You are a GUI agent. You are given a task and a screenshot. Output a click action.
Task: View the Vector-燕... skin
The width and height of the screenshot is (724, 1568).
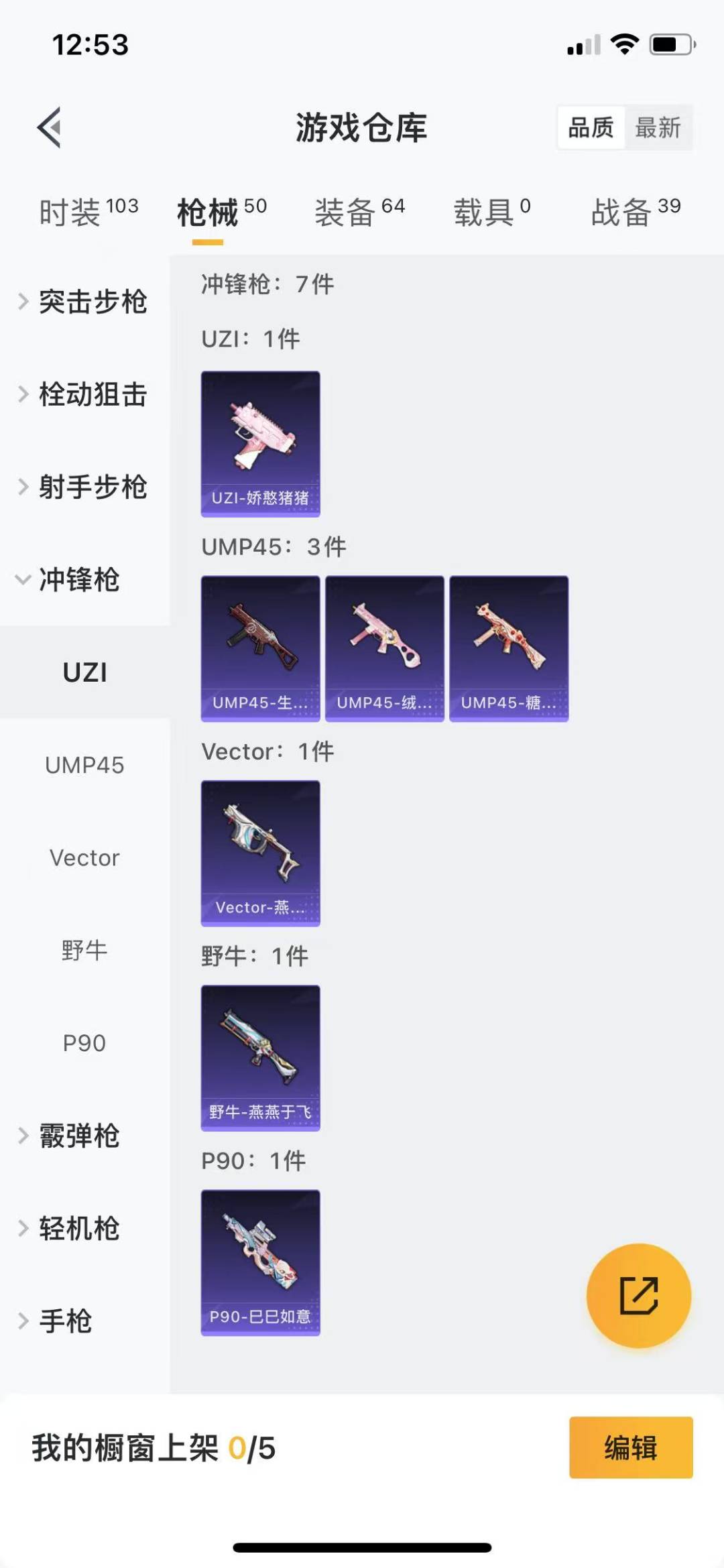coord(260,853)
